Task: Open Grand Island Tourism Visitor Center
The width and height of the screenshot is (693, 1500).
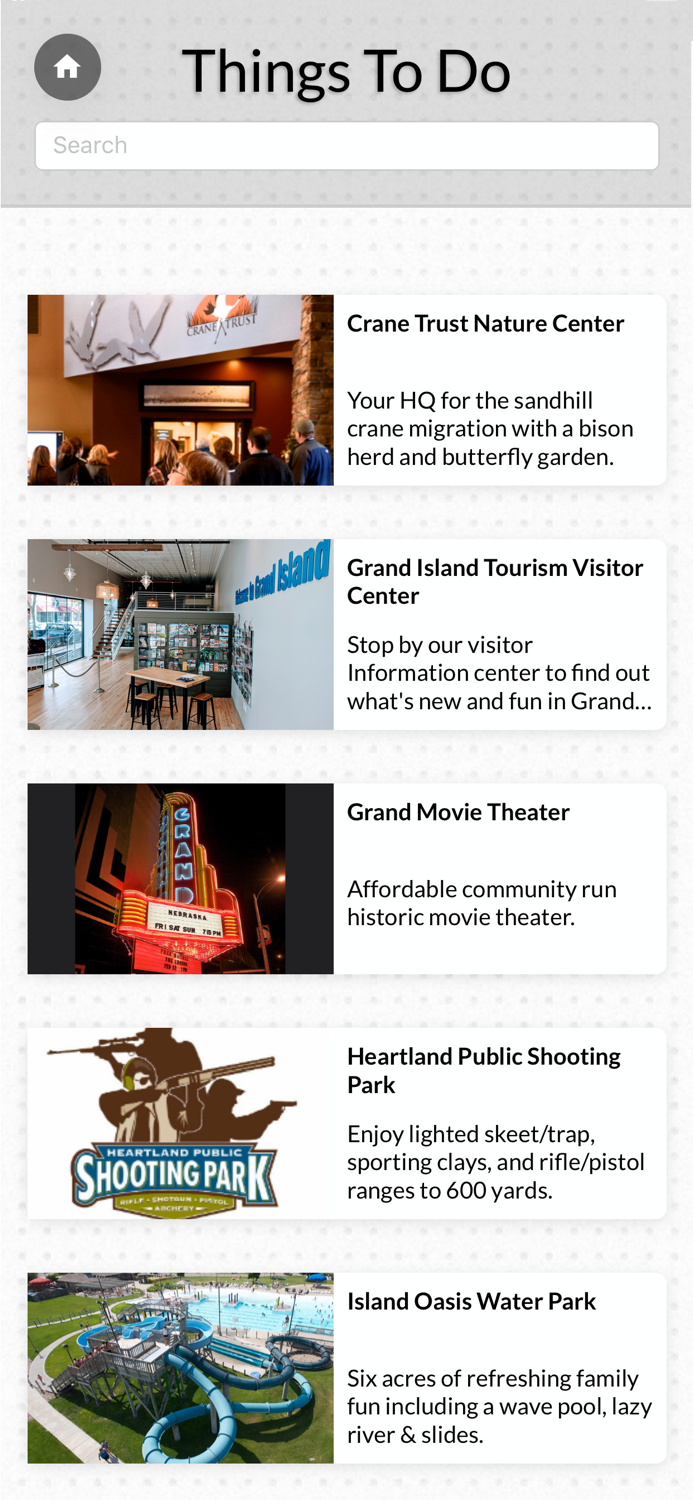Action: [x=346, y=634]
